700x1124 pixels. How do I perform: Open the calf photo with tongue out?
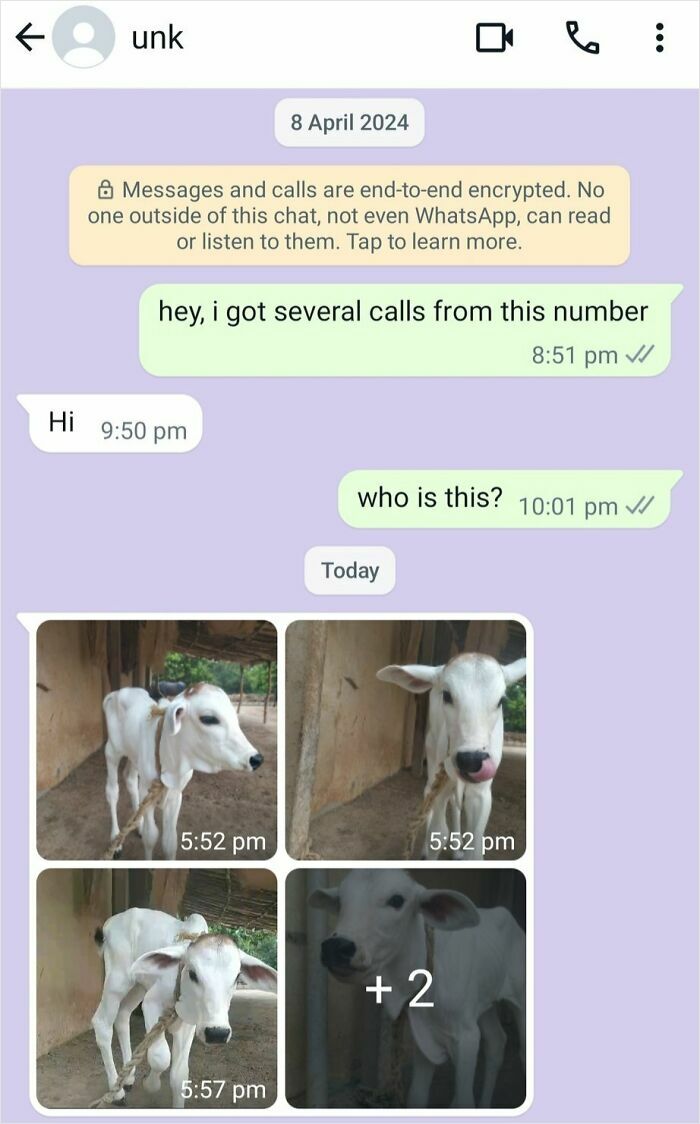pyautogui.click(x=406, y=739)
